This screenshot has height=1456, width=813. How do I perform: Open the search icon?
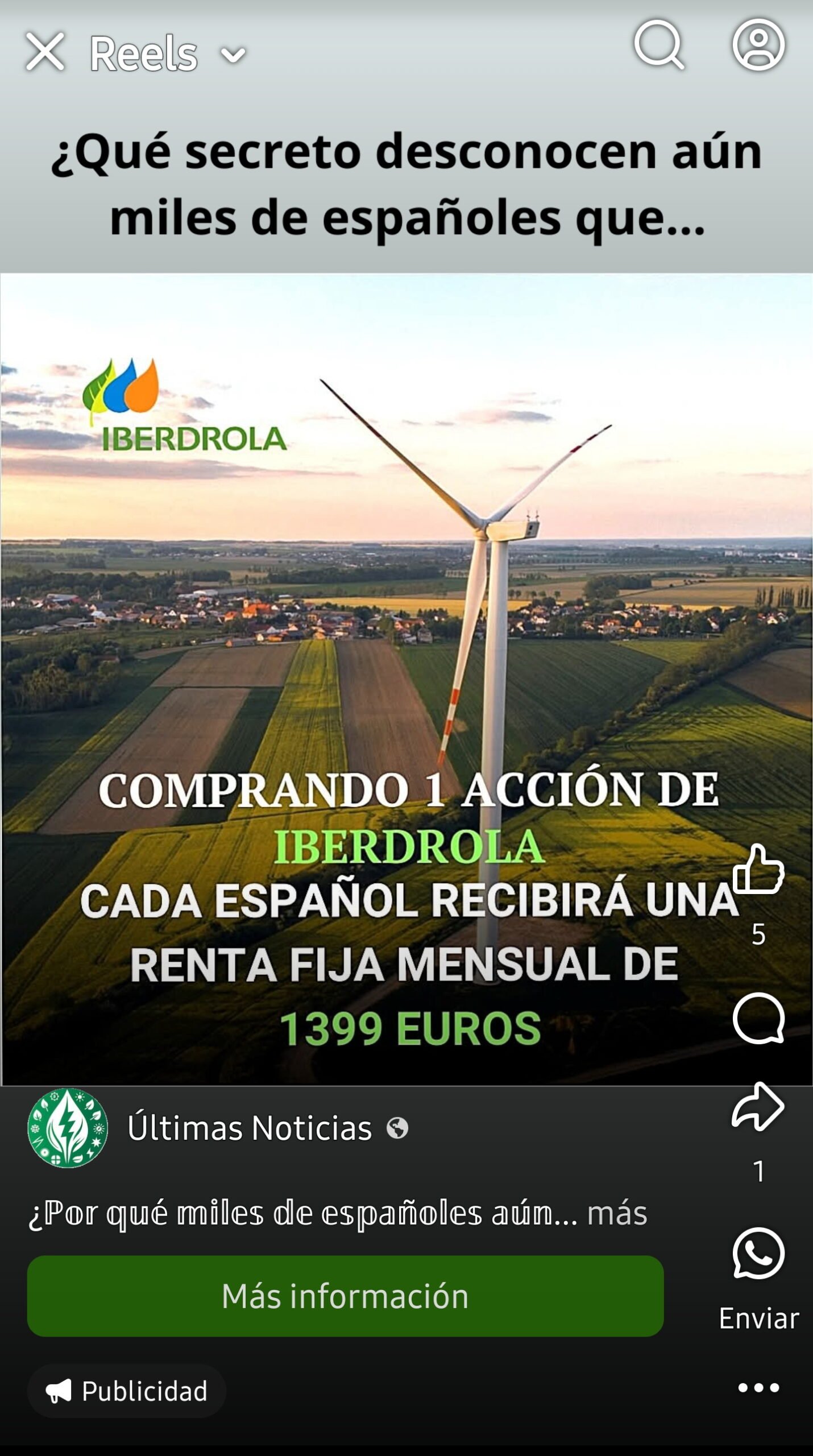[x=659, y=45]
